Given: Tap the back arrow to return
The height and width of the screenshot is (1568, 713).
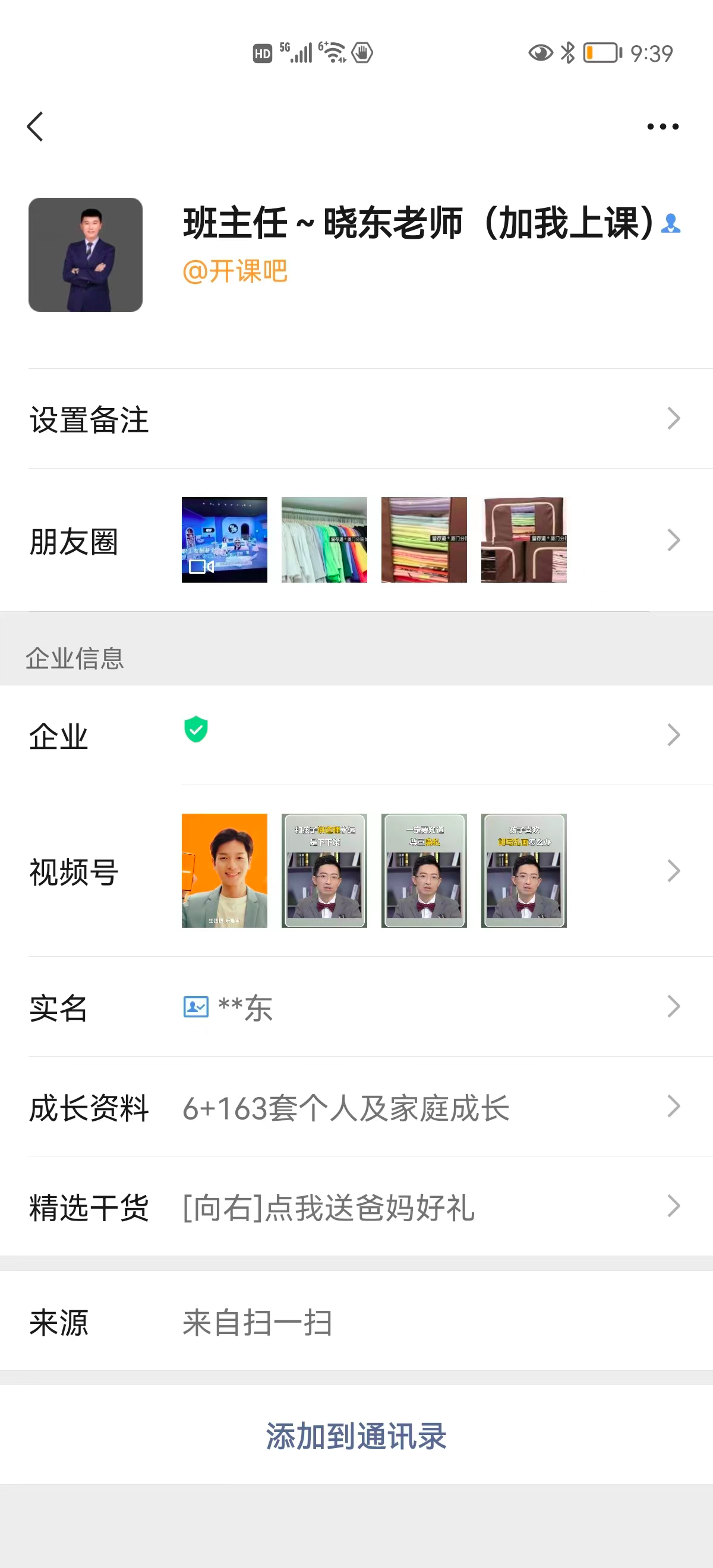Looking at the screenshot, I should point(35,127).
